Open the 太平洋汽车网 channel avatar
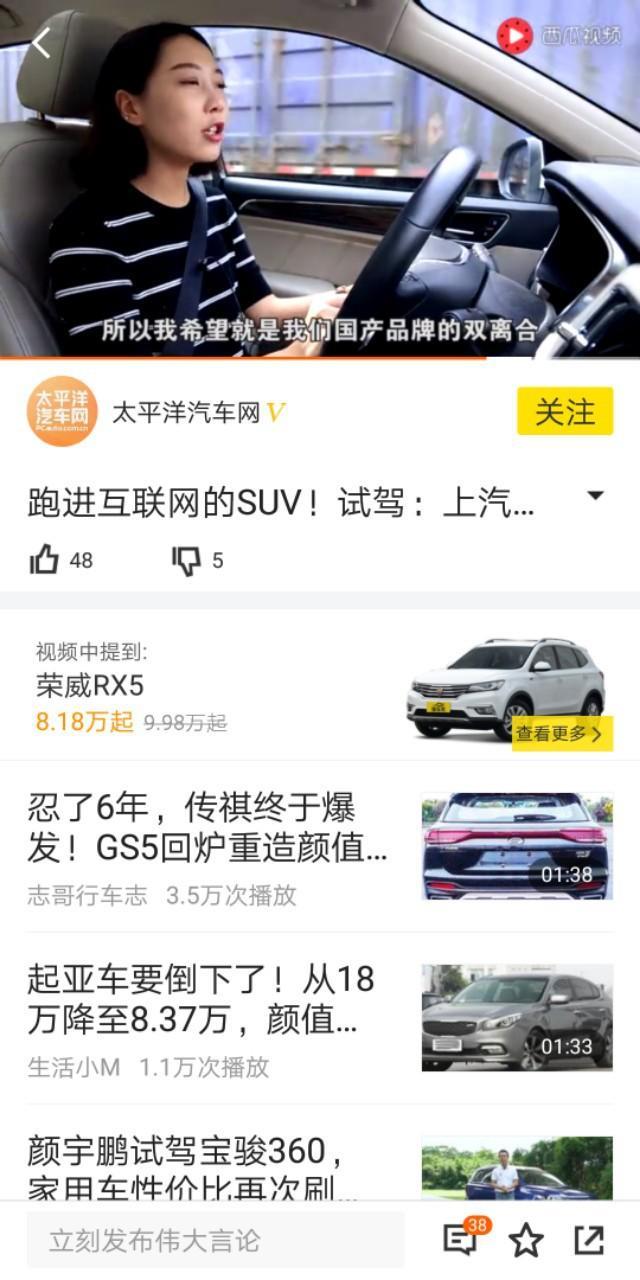640x1280 pixels. tap(62, 411)
